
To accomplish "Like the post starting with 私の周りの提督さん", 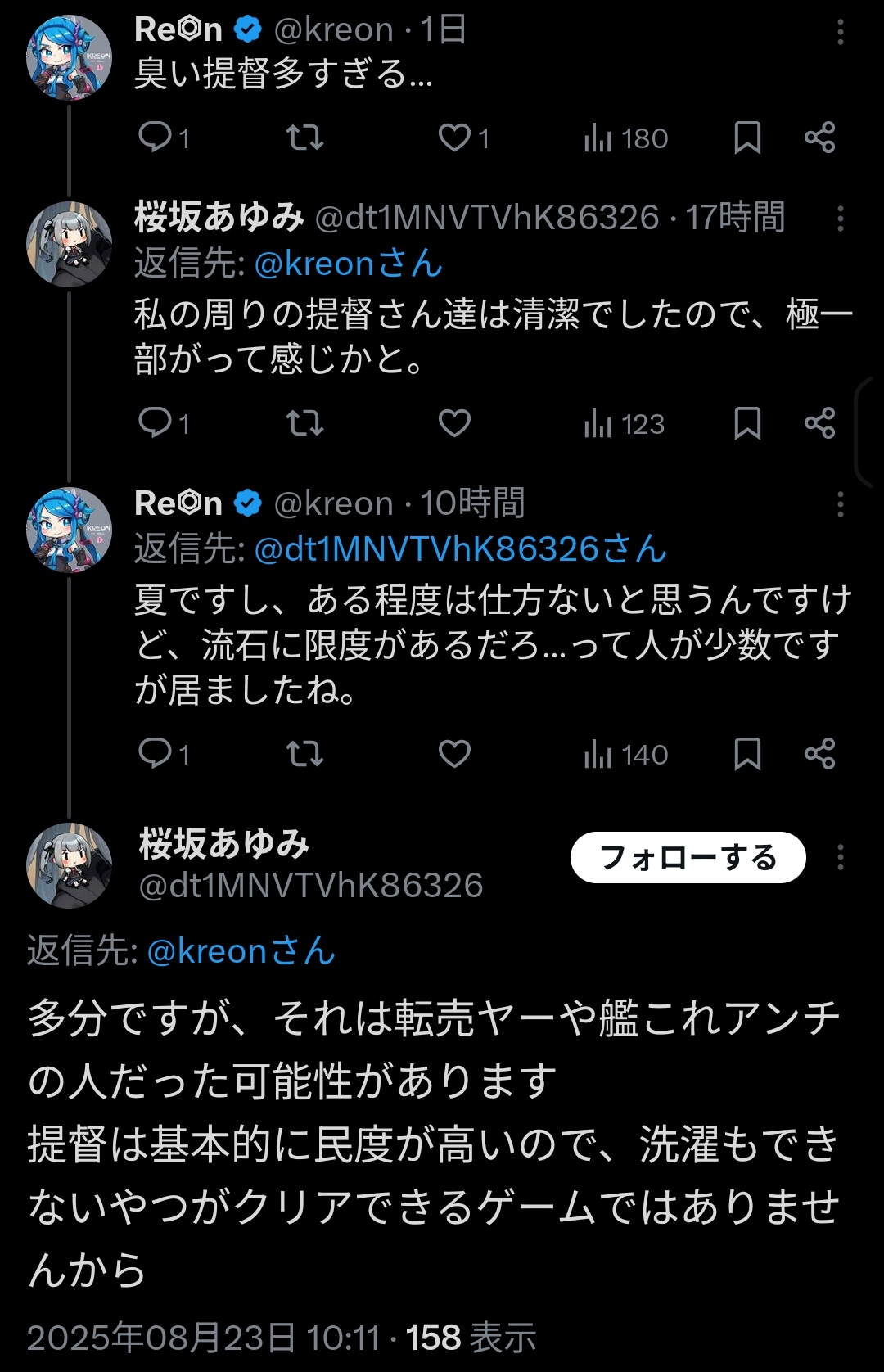I will click(x=454, y=423).
